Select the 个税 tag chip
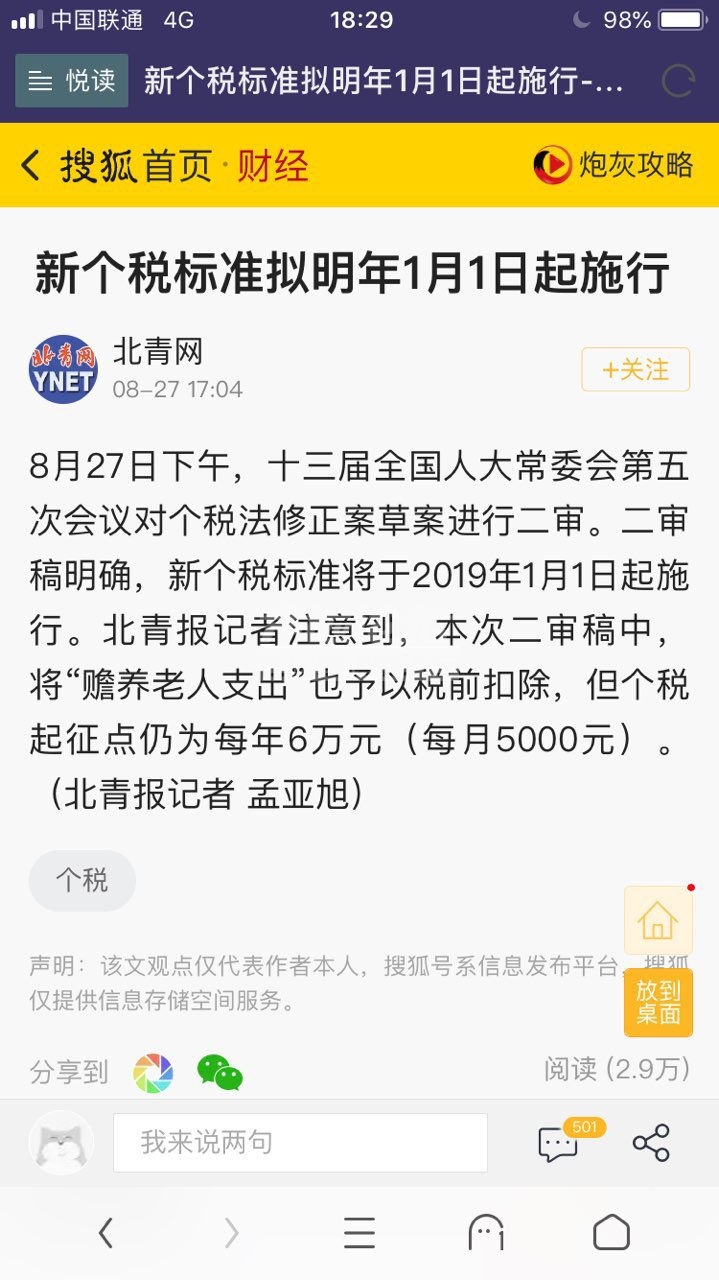719x1280 pixels. point(82,880)
